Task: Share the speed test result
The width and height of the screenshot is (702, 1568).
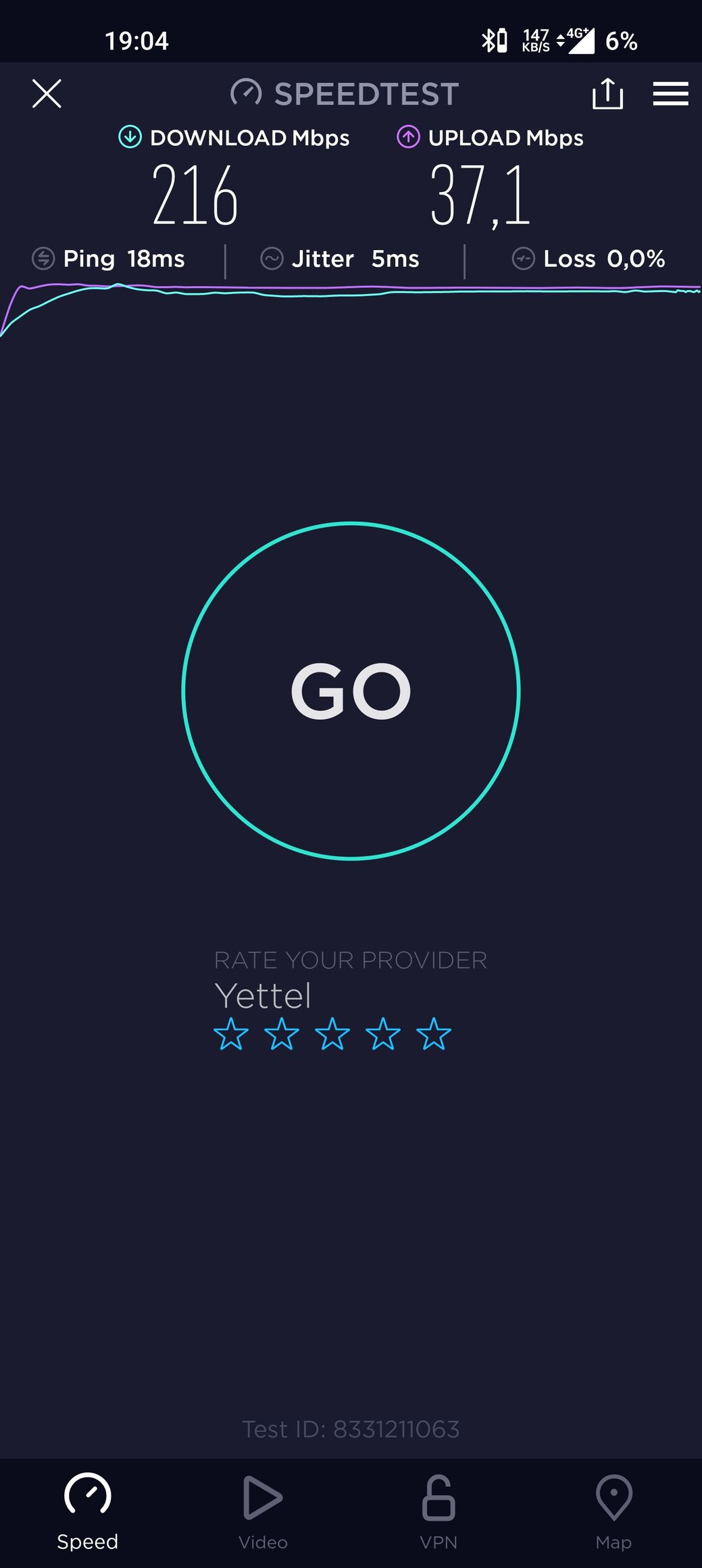Action: click(607, 93)
